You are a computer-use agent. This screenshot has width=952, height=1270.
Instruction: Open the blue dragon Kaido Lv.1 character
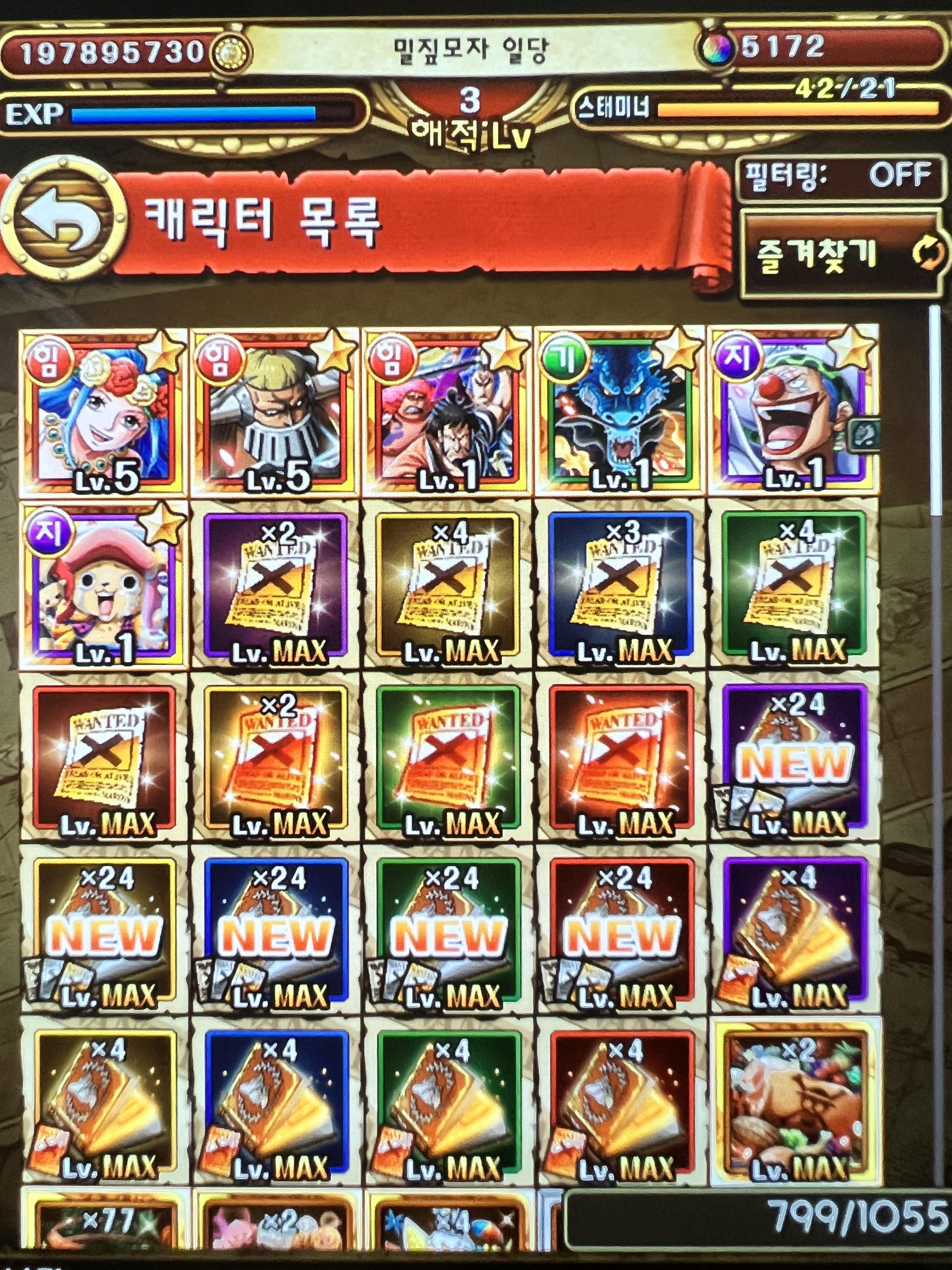point(620,412)
